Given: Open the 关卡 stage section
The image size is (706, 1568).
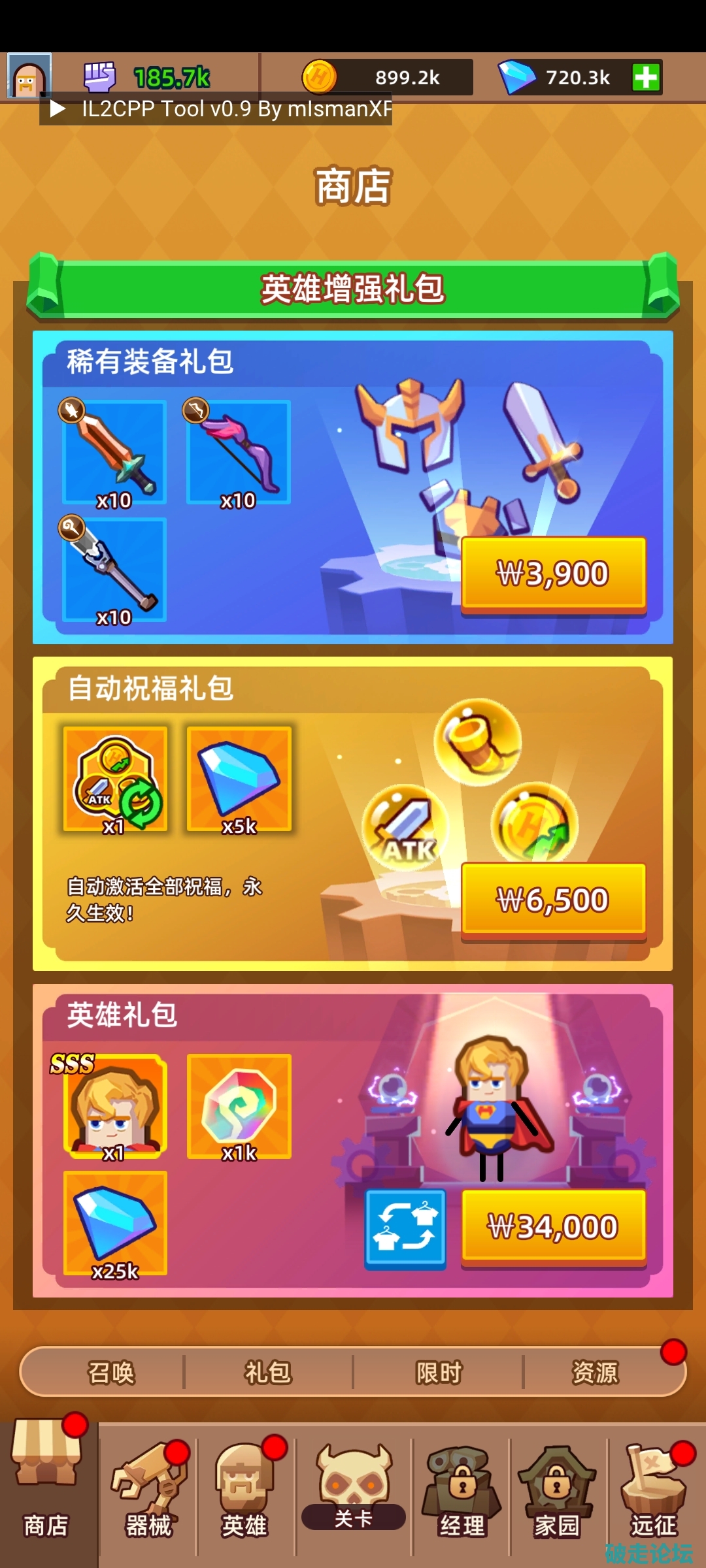Looking at the screenshot, I should pos(353,1493).
